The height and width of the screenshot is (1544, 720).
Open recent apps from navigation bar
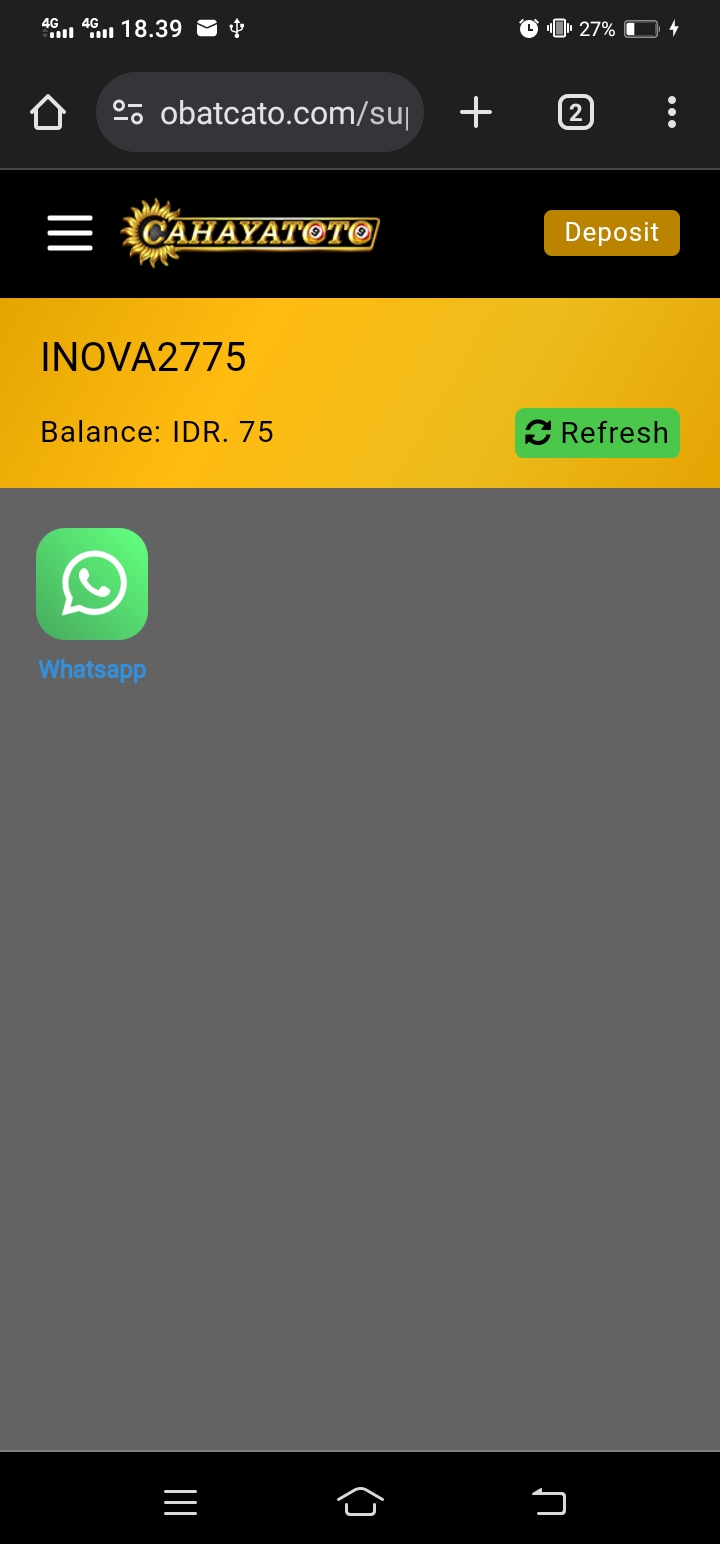pos(180,1502)
